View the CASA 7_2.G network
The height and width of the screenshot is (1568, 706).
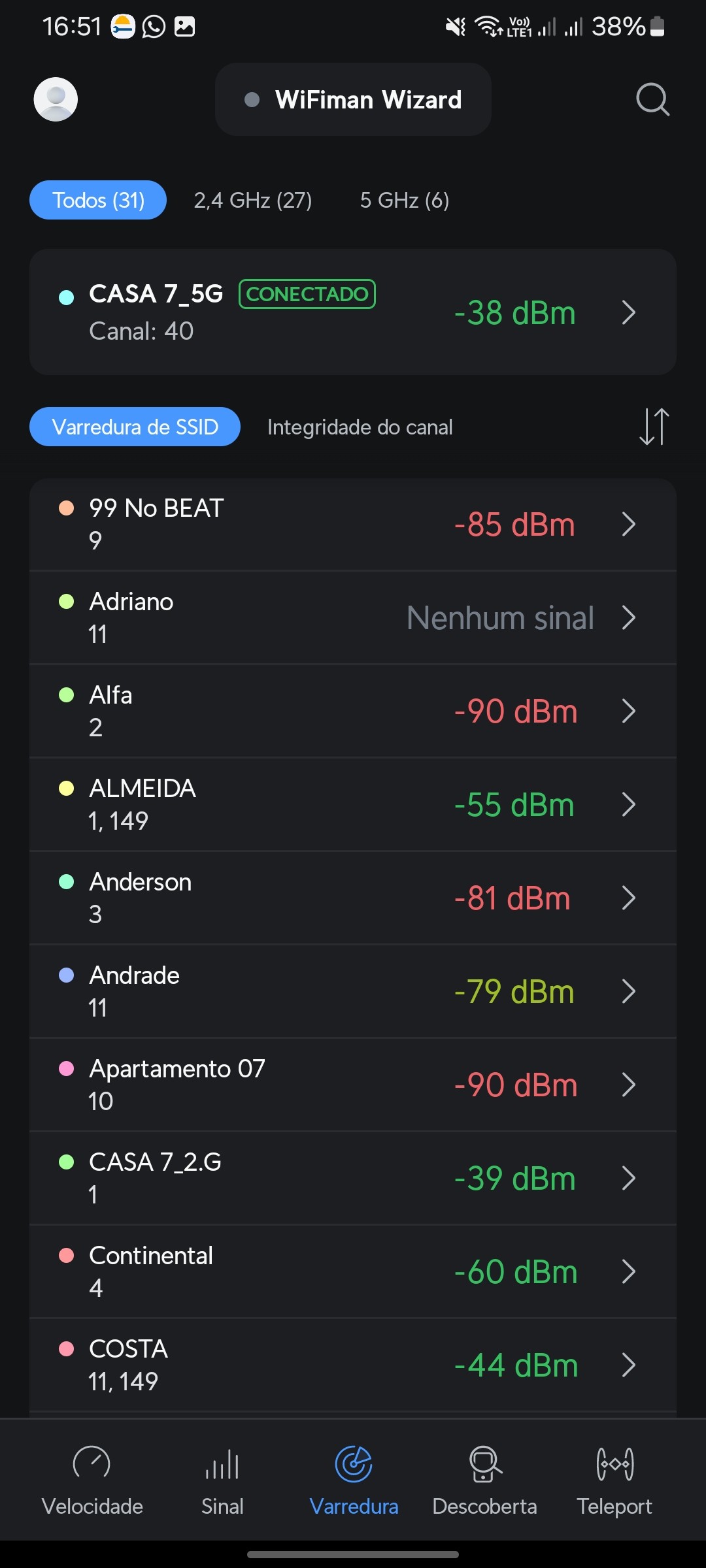tap(353, 1178)
